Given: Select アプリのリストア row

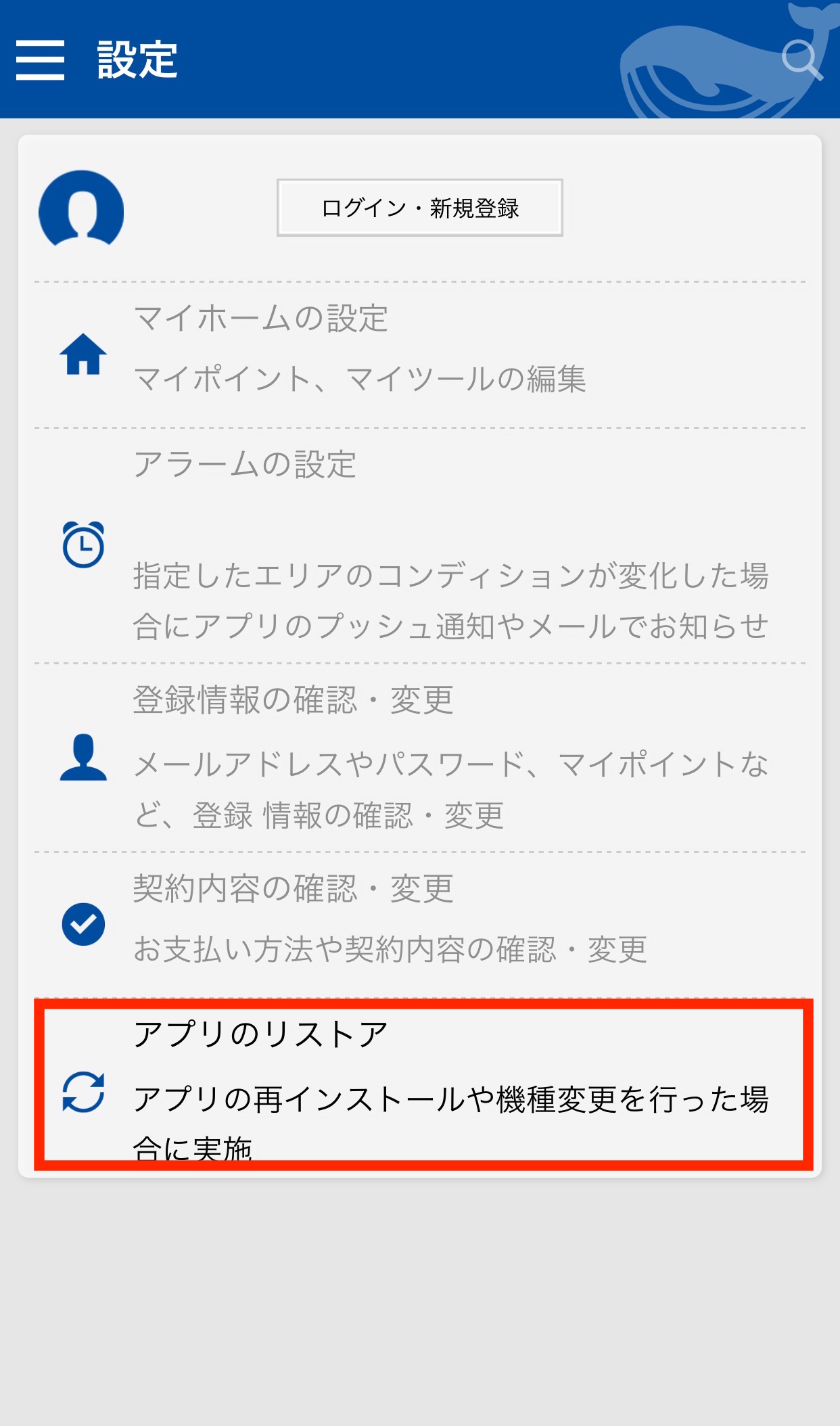Looking at the screenshot, I should [x=423, y=1084].
